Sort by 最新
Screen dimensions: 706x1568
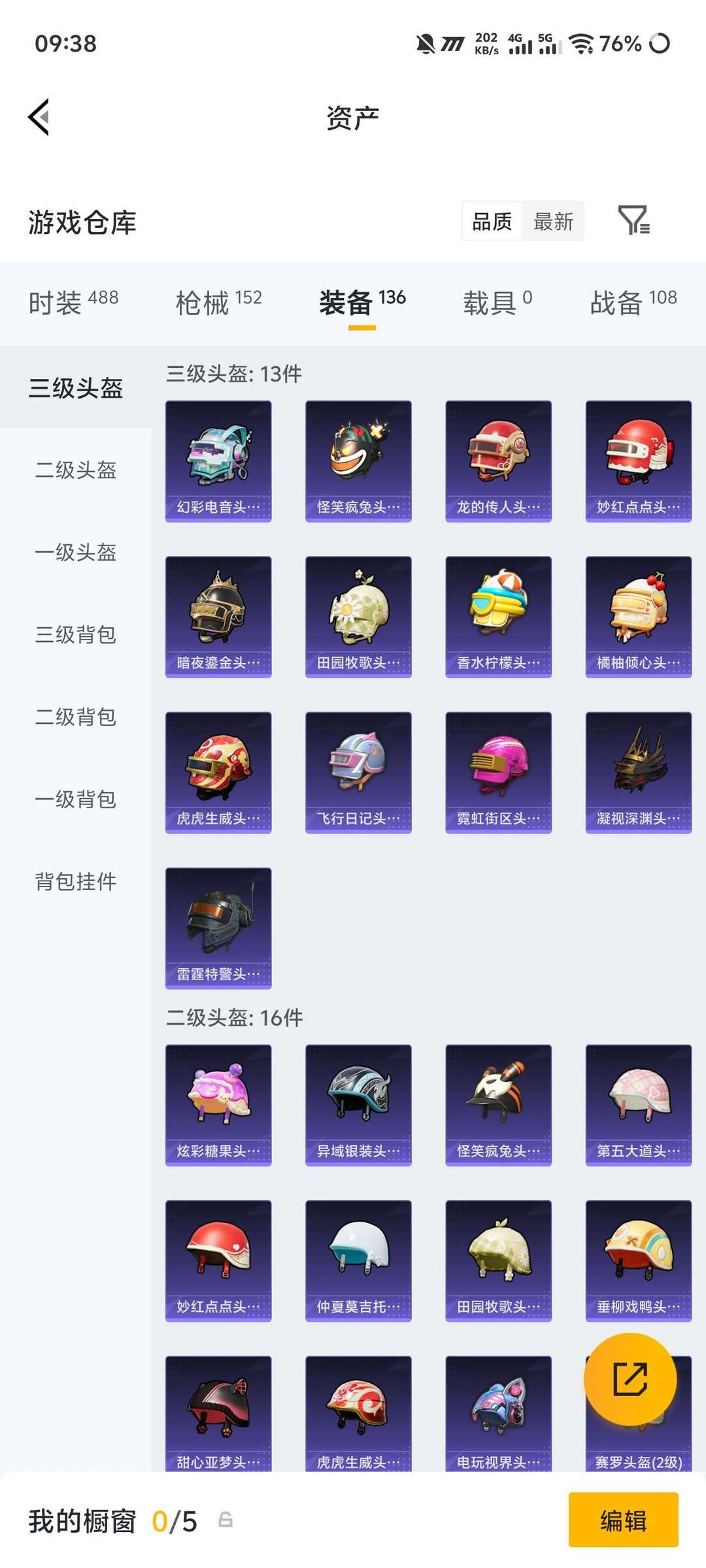pyautogui.click(x=553, y=221)
